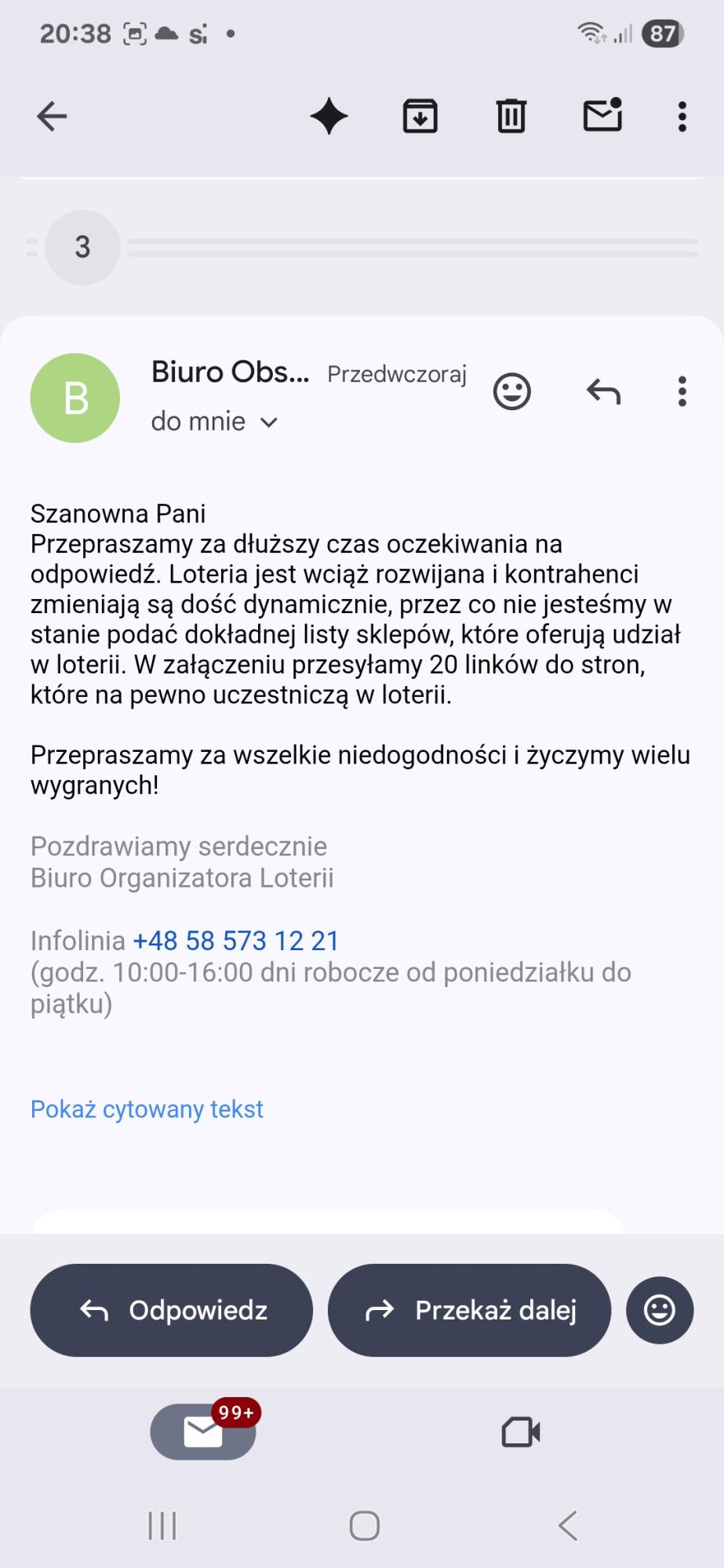Delete this email with trash icon
The height and width of the screenshot is (1568, 724).
pyautogui.click(x=511, y=117)
